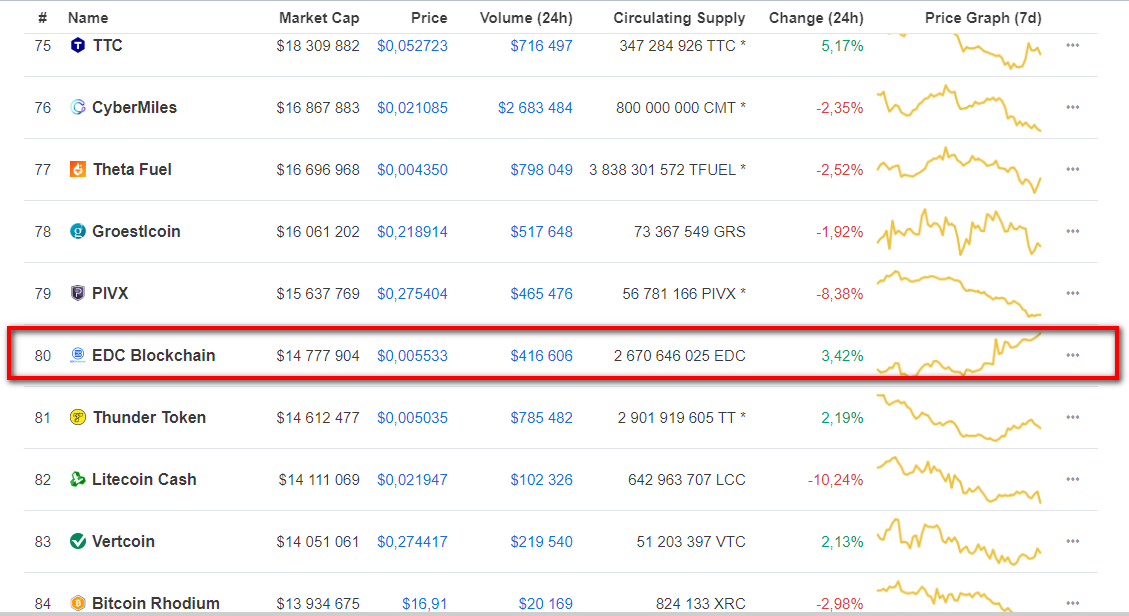
Task: Open EDC Blockchain details
Action: point(153,356)
